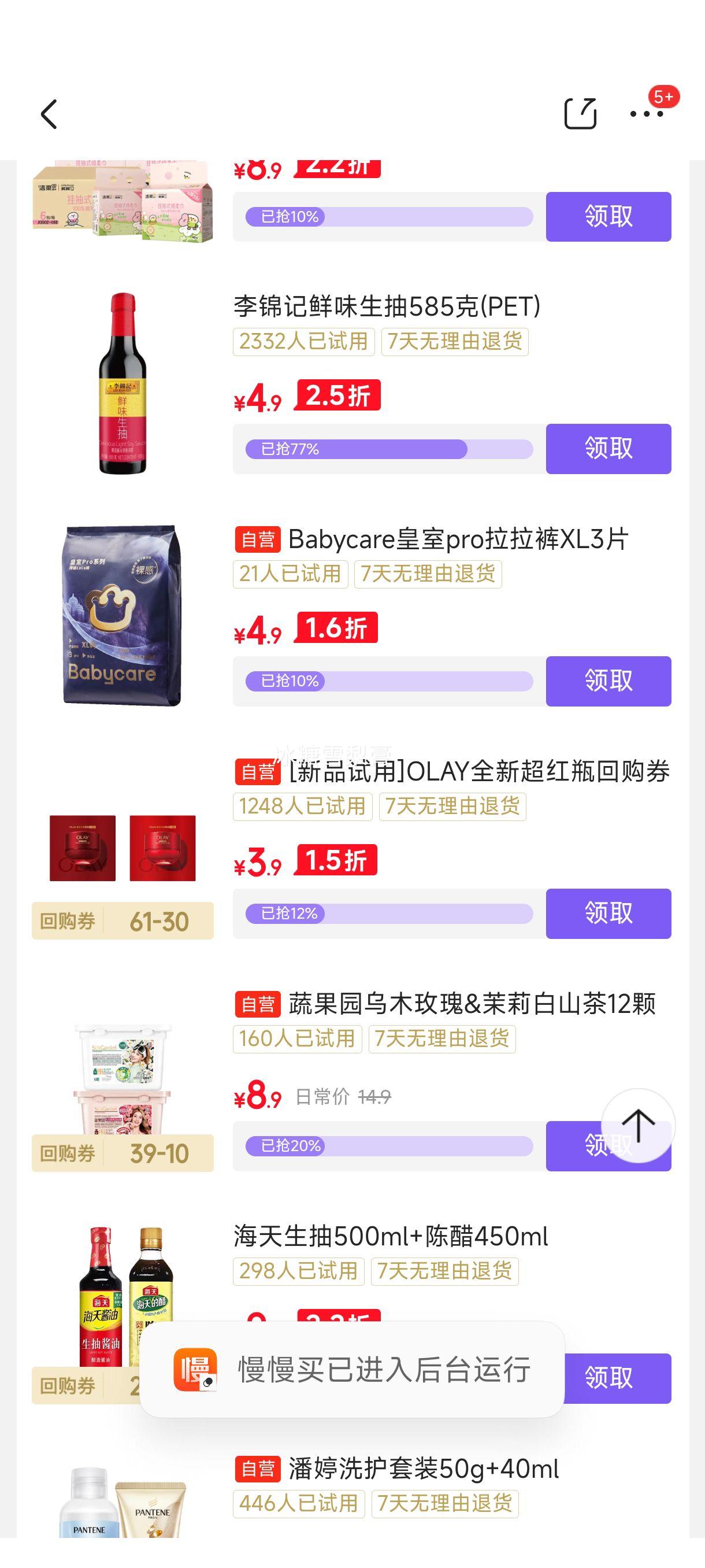Go back to the previous page
The width and height of the screenshot is (705, 1568).
pos(49,114)
